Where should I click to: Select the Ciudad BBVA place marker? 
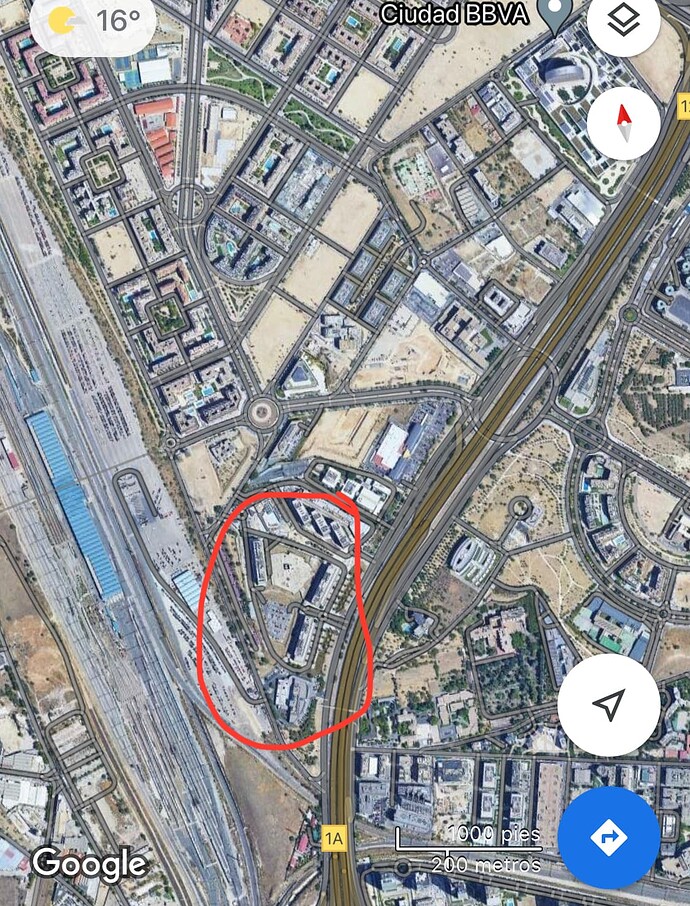pos(553,12)
